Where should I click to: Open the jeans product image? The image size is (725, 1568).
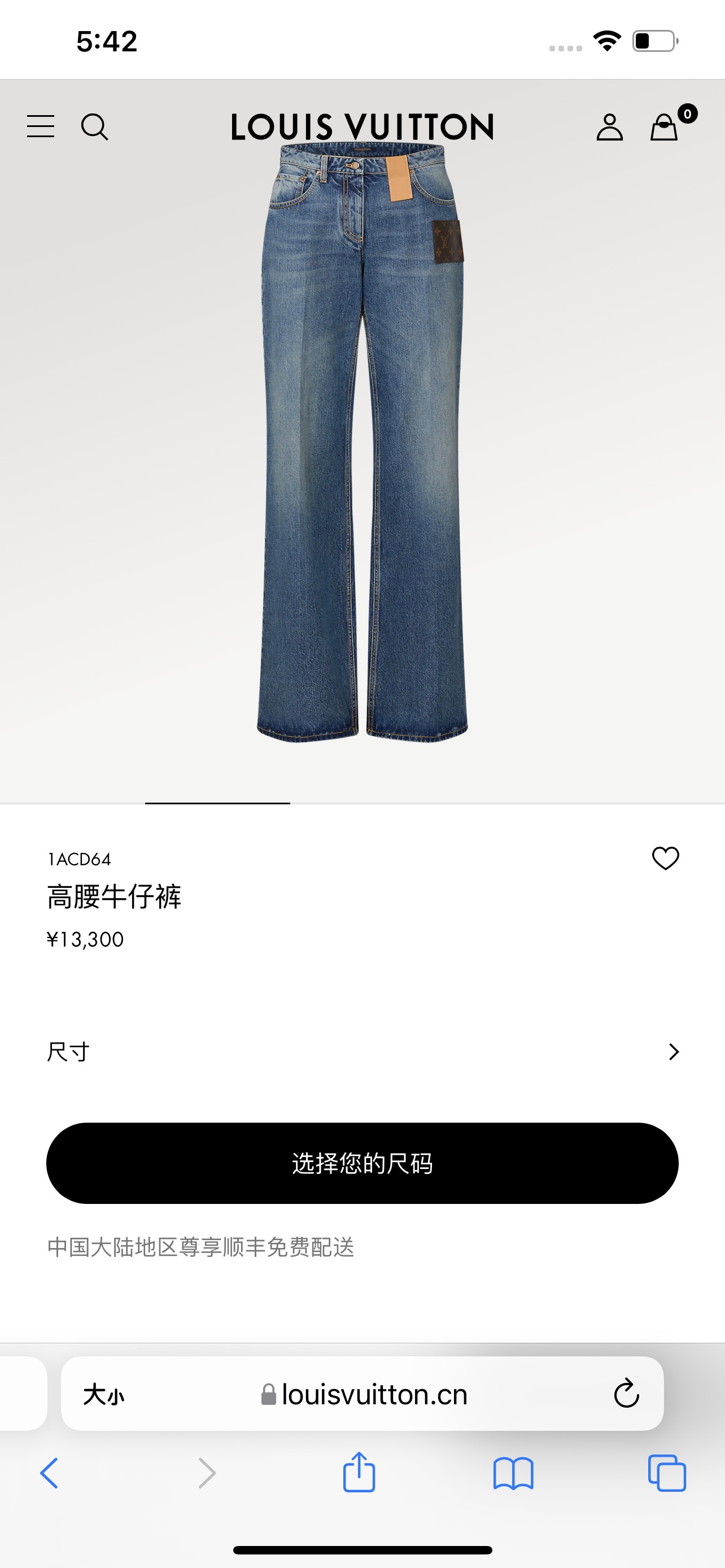coord(362,444)
